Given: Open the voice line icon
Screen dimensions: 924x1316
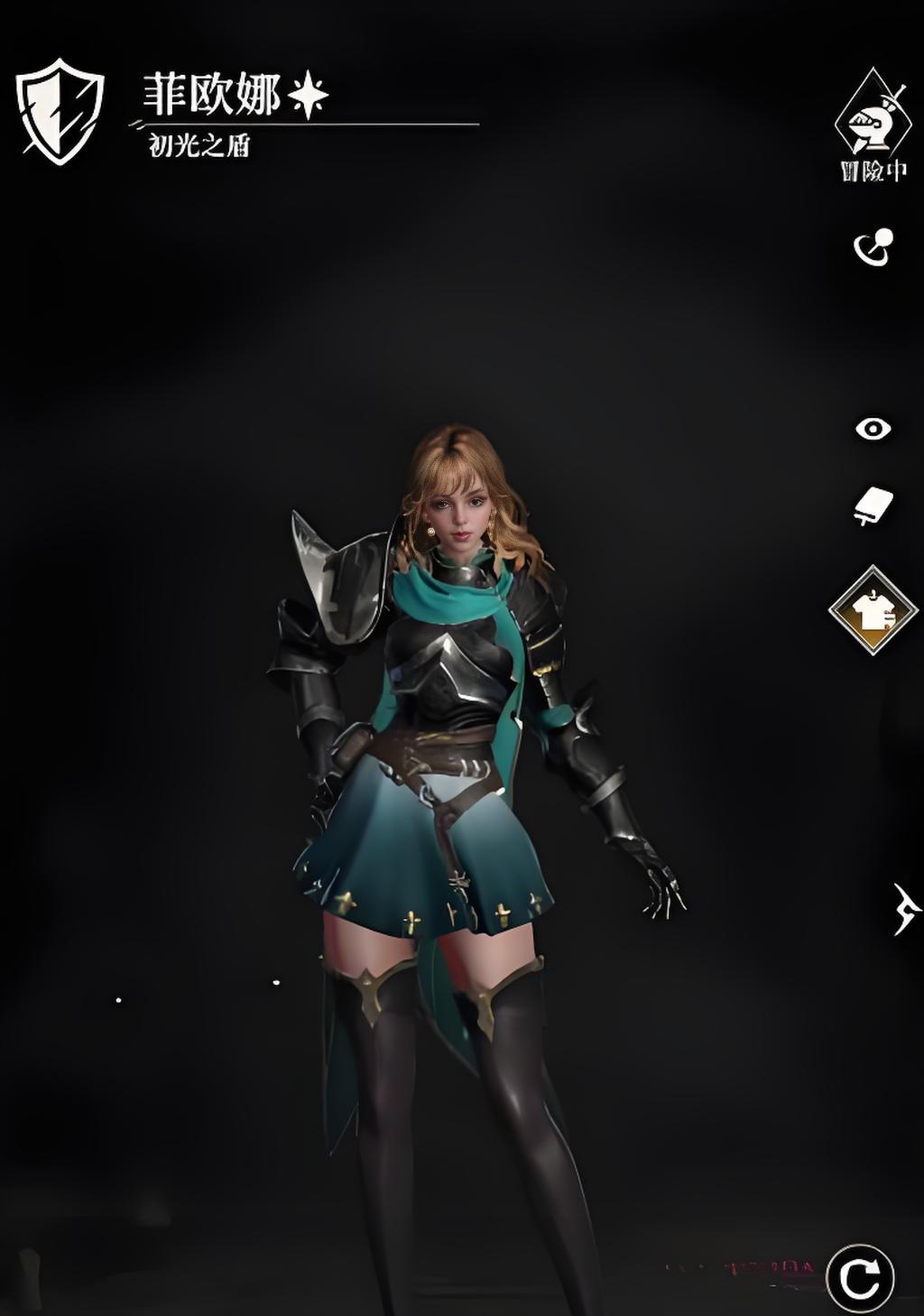Looking at the screenshot, I should (x=873, y=247).
